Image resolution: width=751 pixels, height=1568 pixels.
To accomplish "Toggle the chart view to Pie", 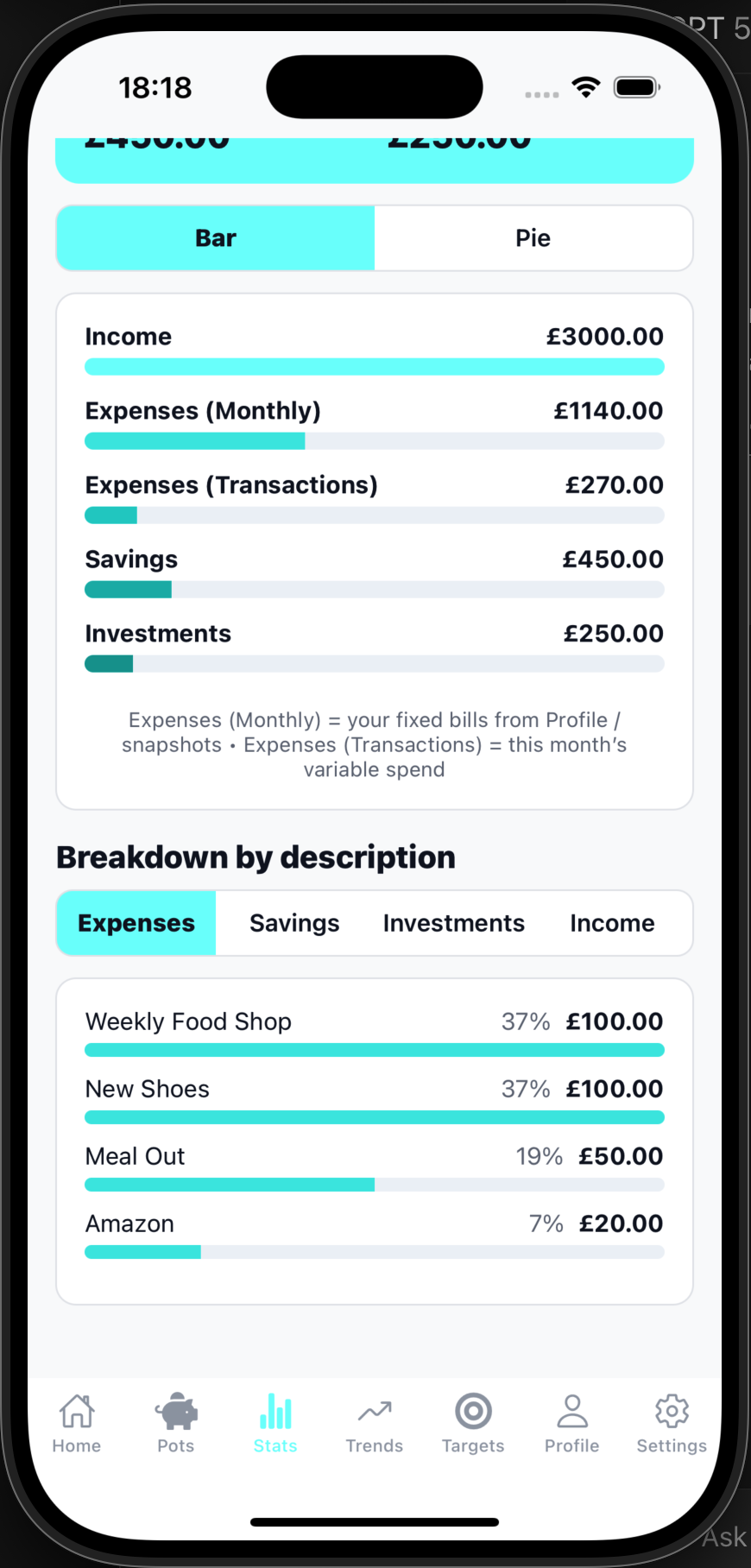I will 533,237.
